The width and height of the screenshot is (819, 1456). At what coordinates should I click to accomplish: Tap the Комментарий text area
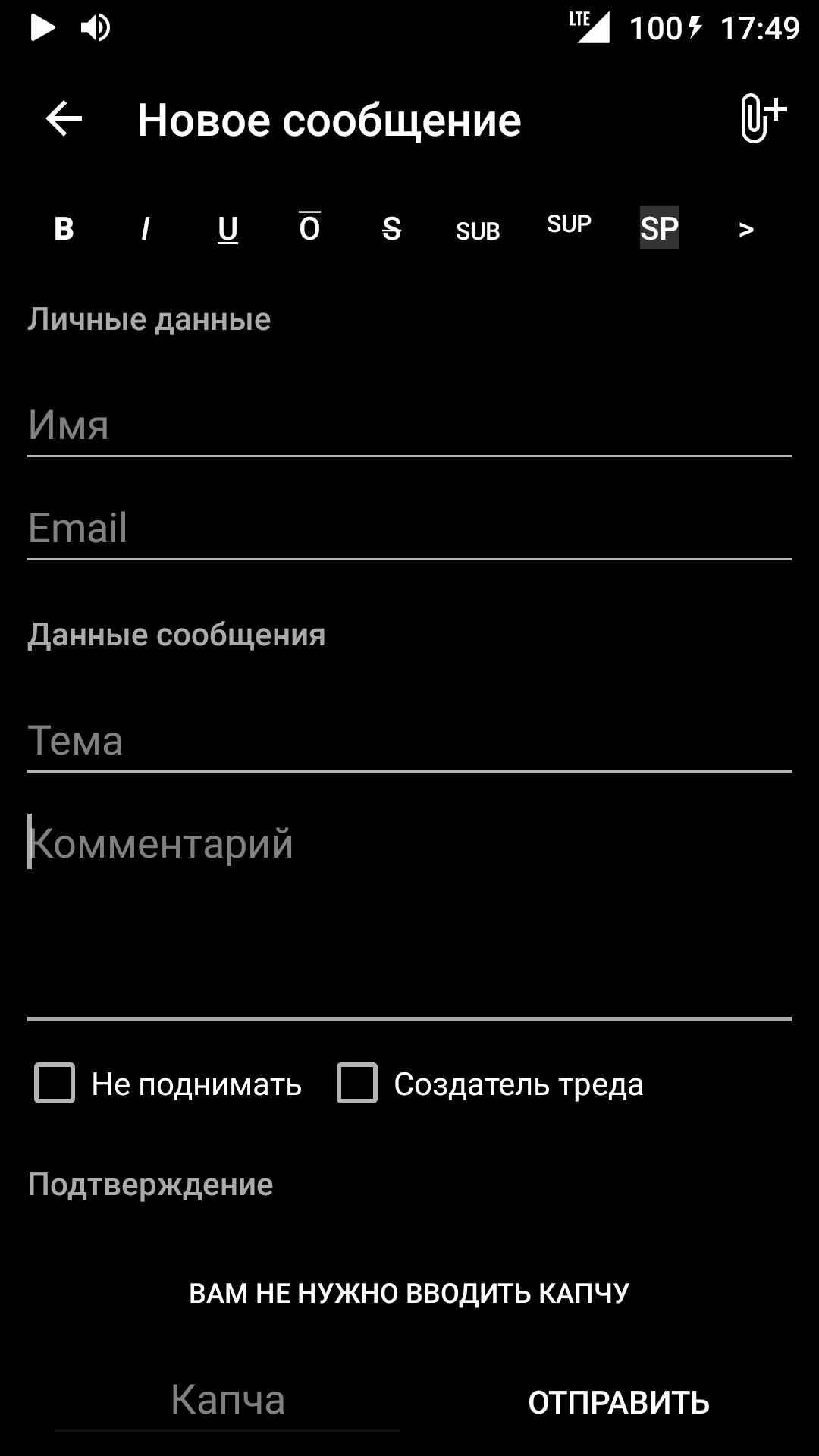click(409, 910)
